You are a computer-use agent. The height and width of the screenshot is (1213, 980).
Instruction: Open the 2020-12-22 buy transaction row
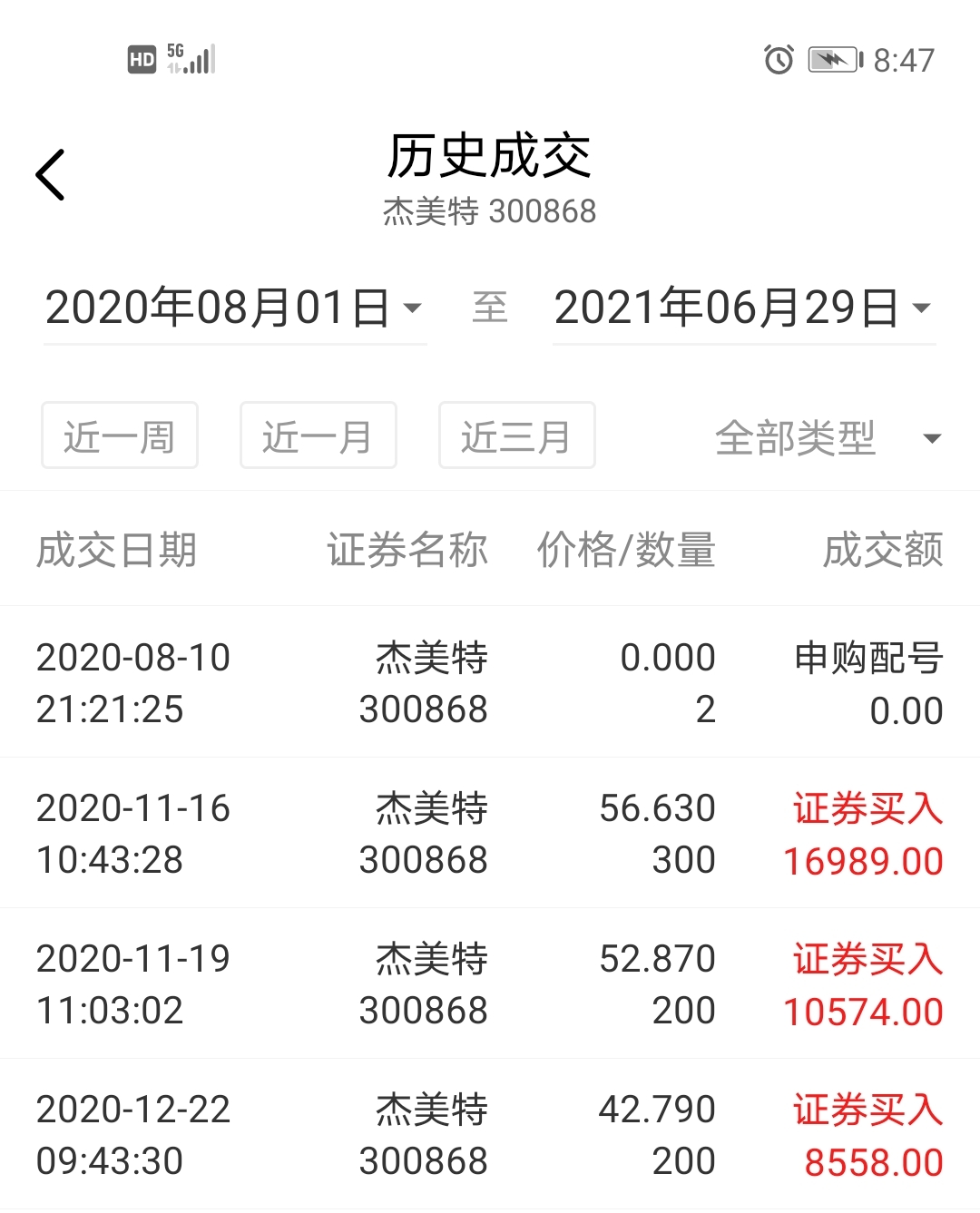click(x=490, y=1132)
